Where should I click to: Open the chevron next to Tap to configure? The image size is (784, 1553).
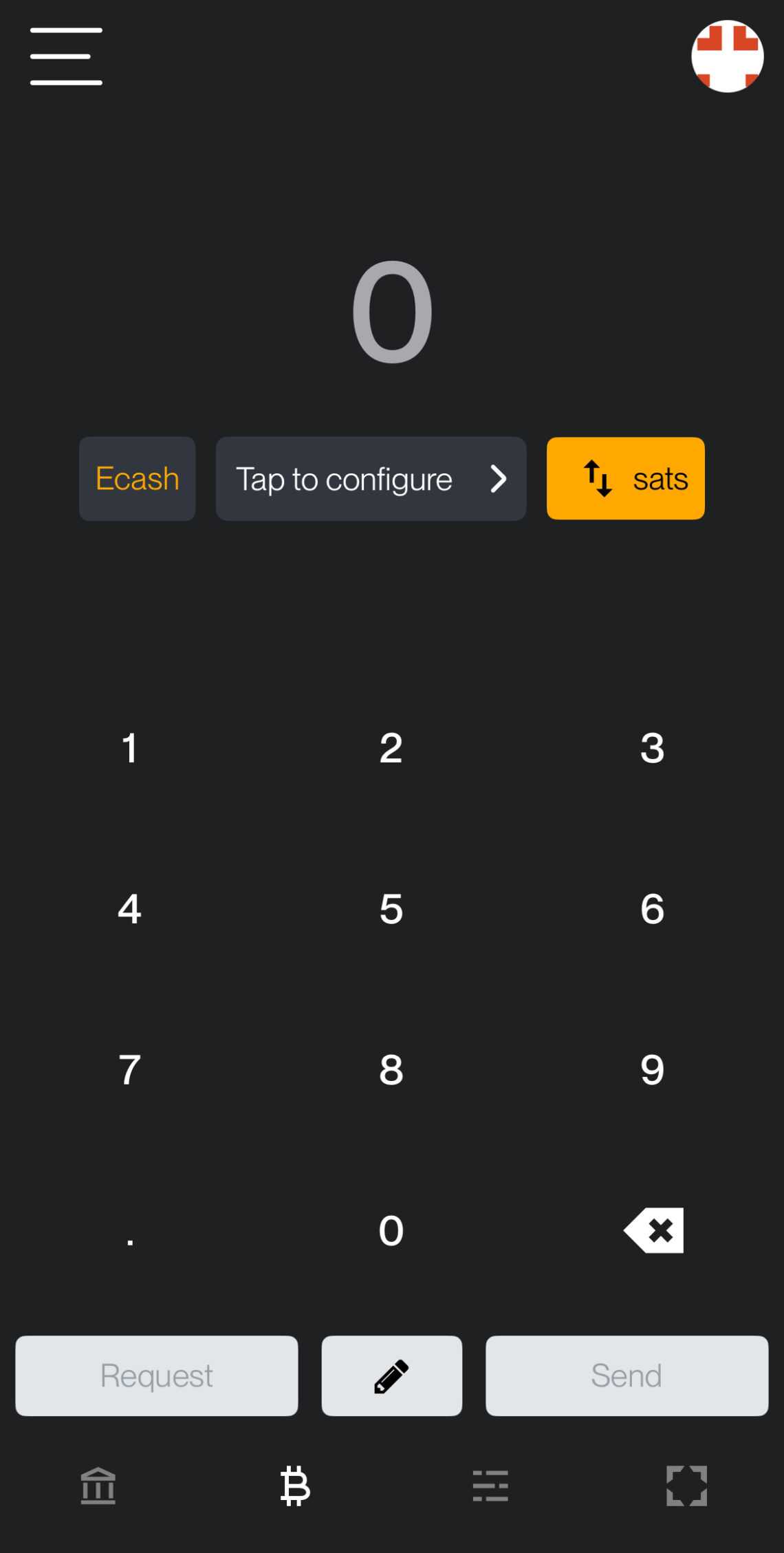[498, 478]
